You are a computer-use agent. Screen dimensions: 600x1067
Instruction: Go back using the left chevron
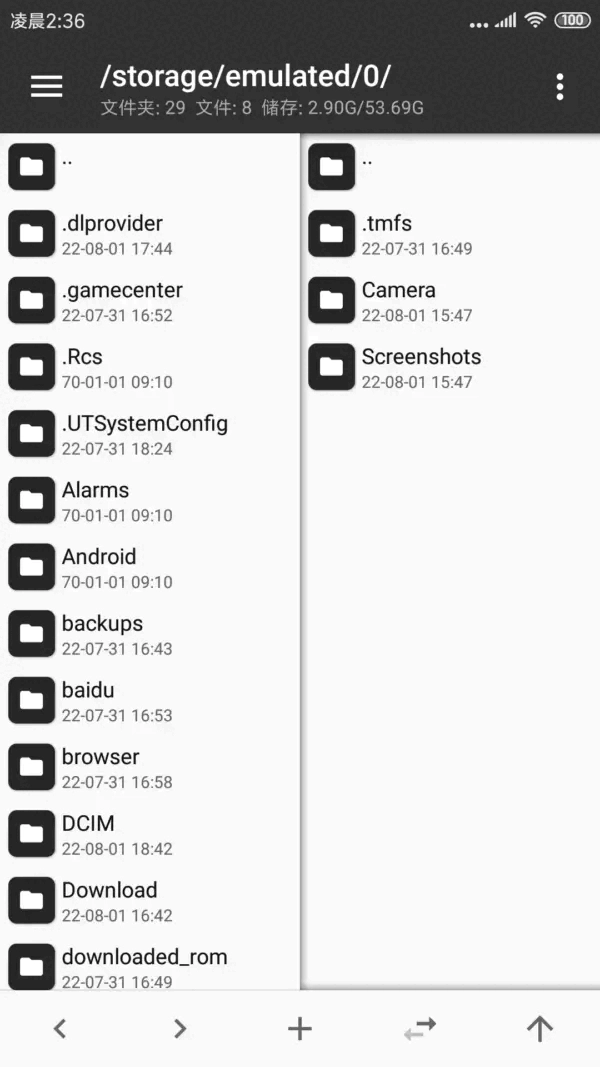click(60, 1028)
